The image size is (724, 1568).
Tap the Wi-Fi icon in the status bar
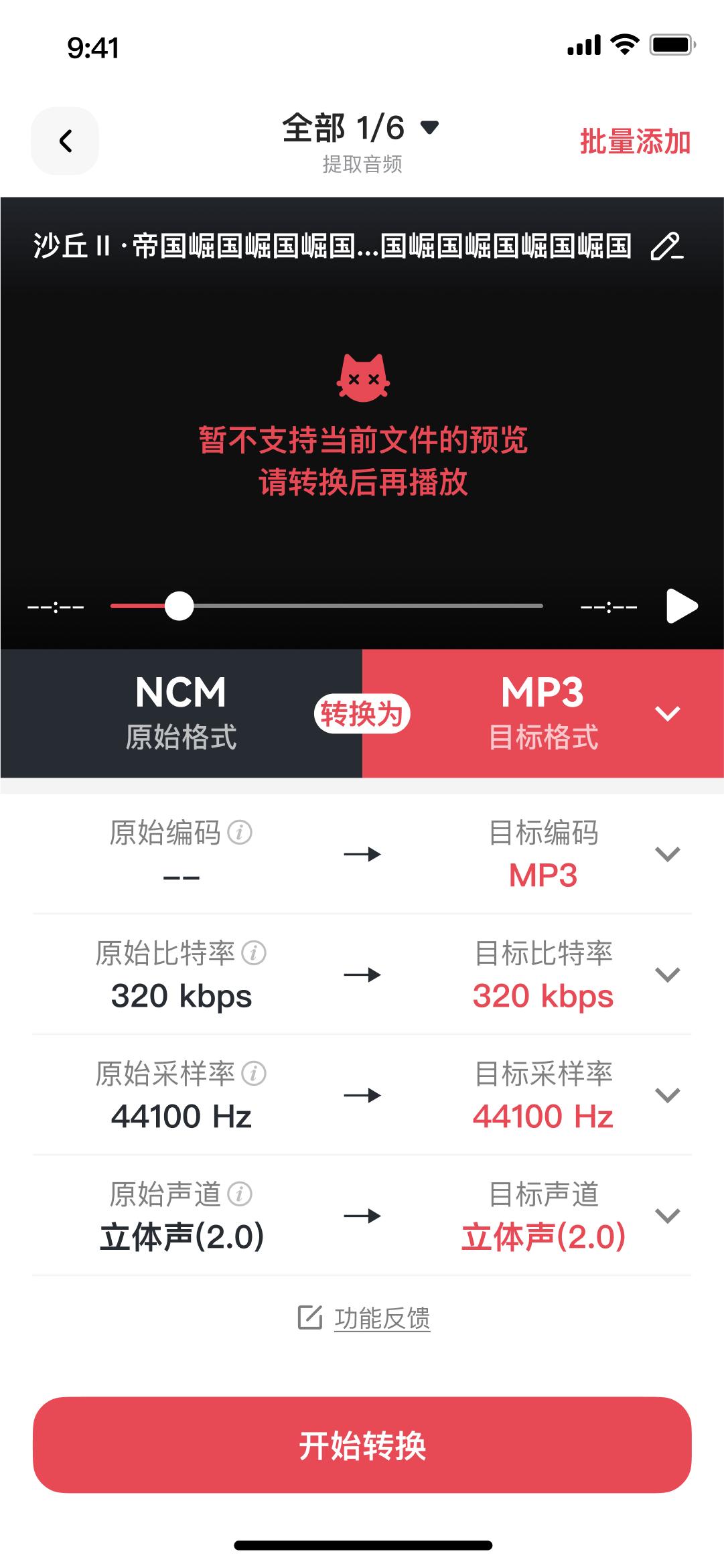[x=626, y=45]
